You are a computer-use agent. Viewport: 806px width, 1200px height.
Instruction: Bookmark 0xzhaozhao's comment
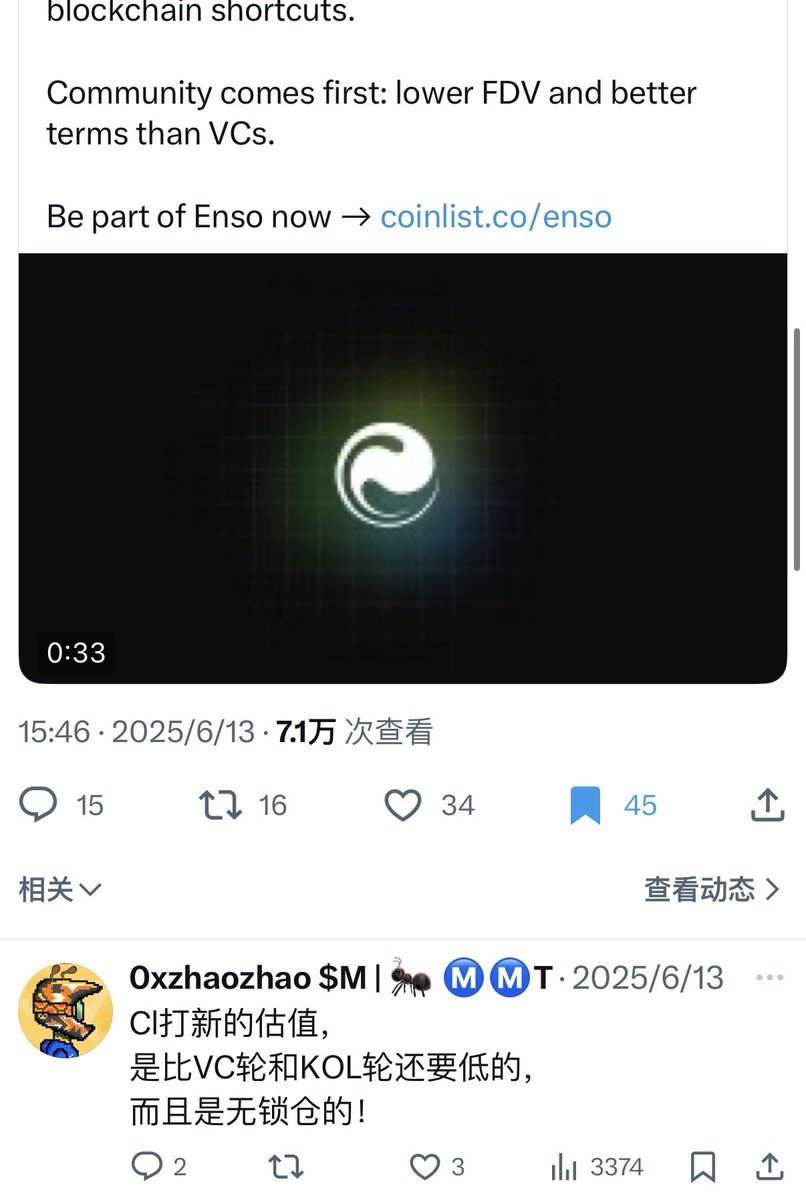click(x=703, y=1166)
